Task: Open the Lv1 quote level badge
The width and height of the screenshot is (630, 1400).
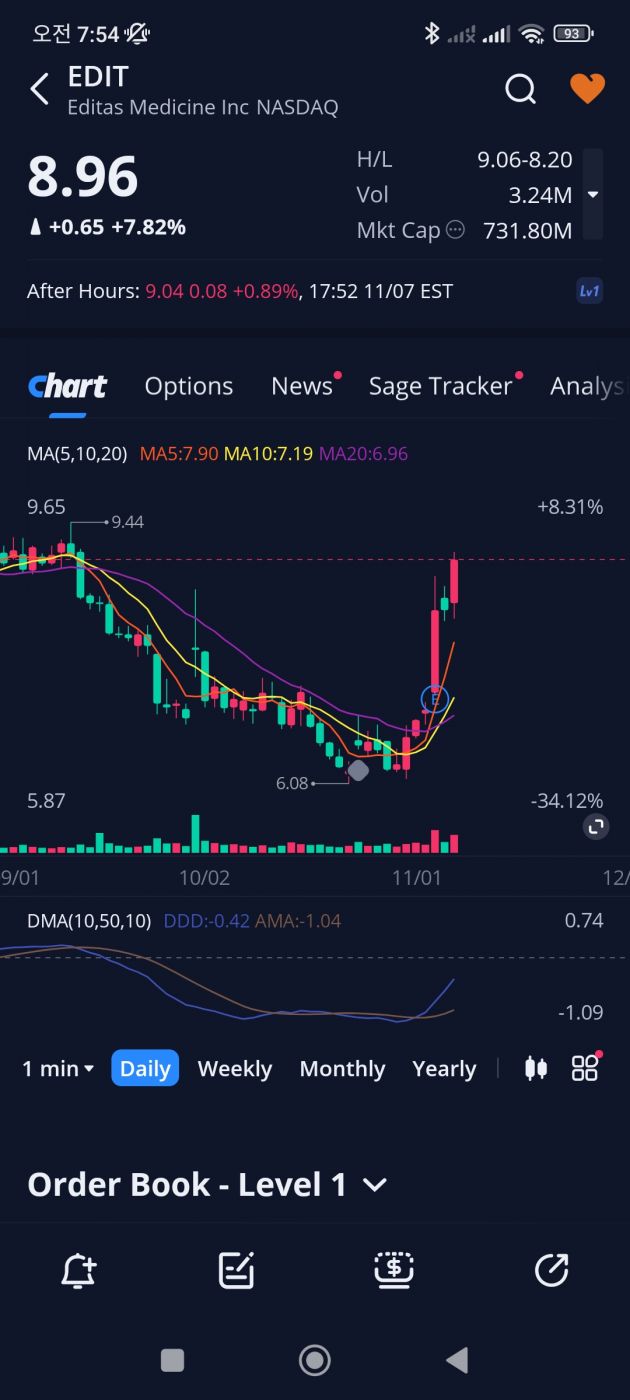Action: click(589, 291)
